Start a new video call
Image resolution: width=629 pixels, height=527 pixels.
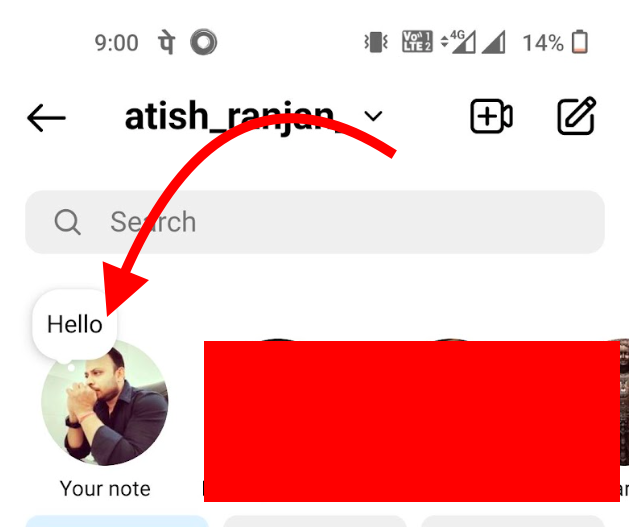(x=491, y=117)
